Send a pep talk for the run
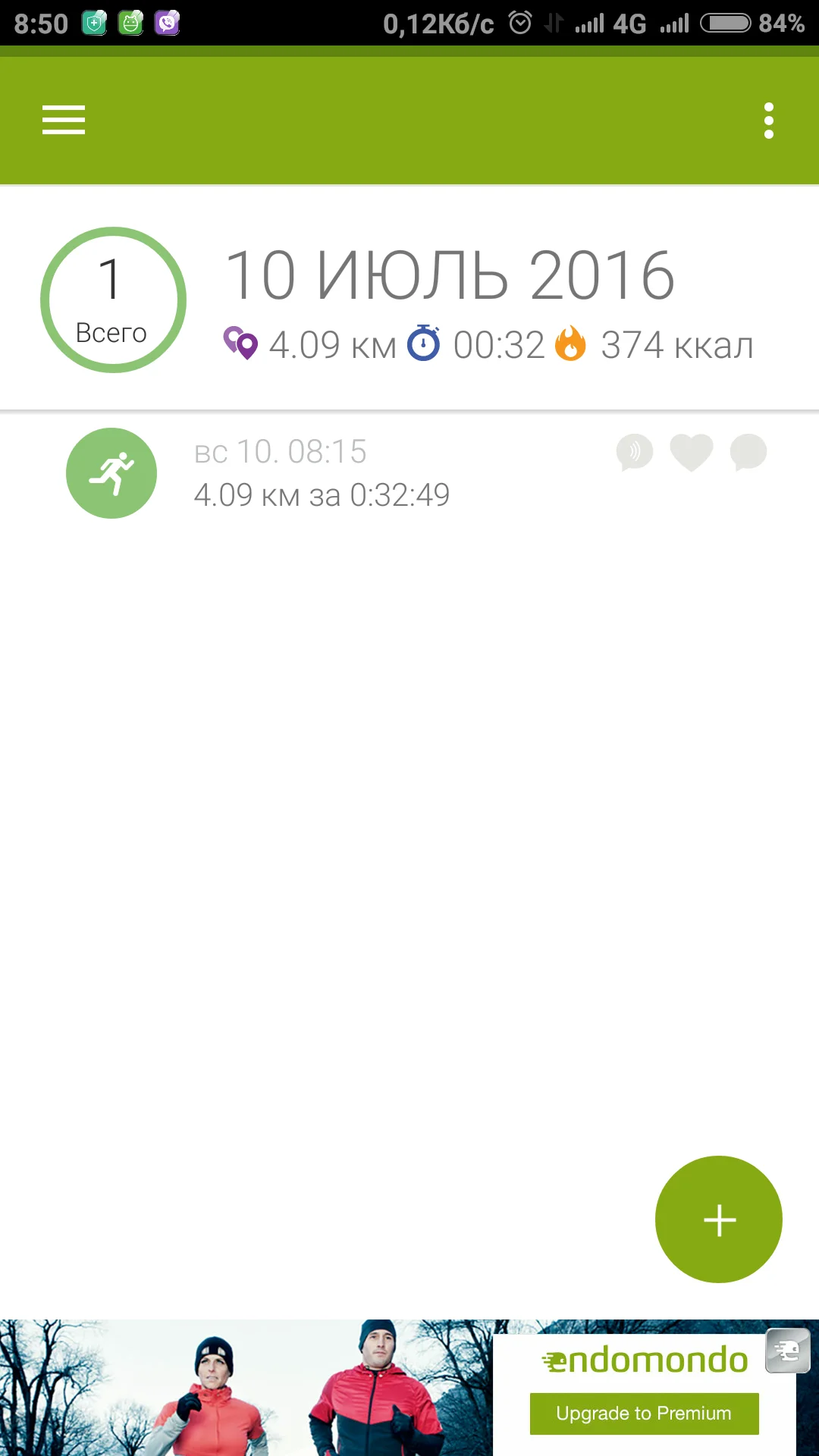The width and height of the screenshot is (819, 1456). (x=635, y=453)
